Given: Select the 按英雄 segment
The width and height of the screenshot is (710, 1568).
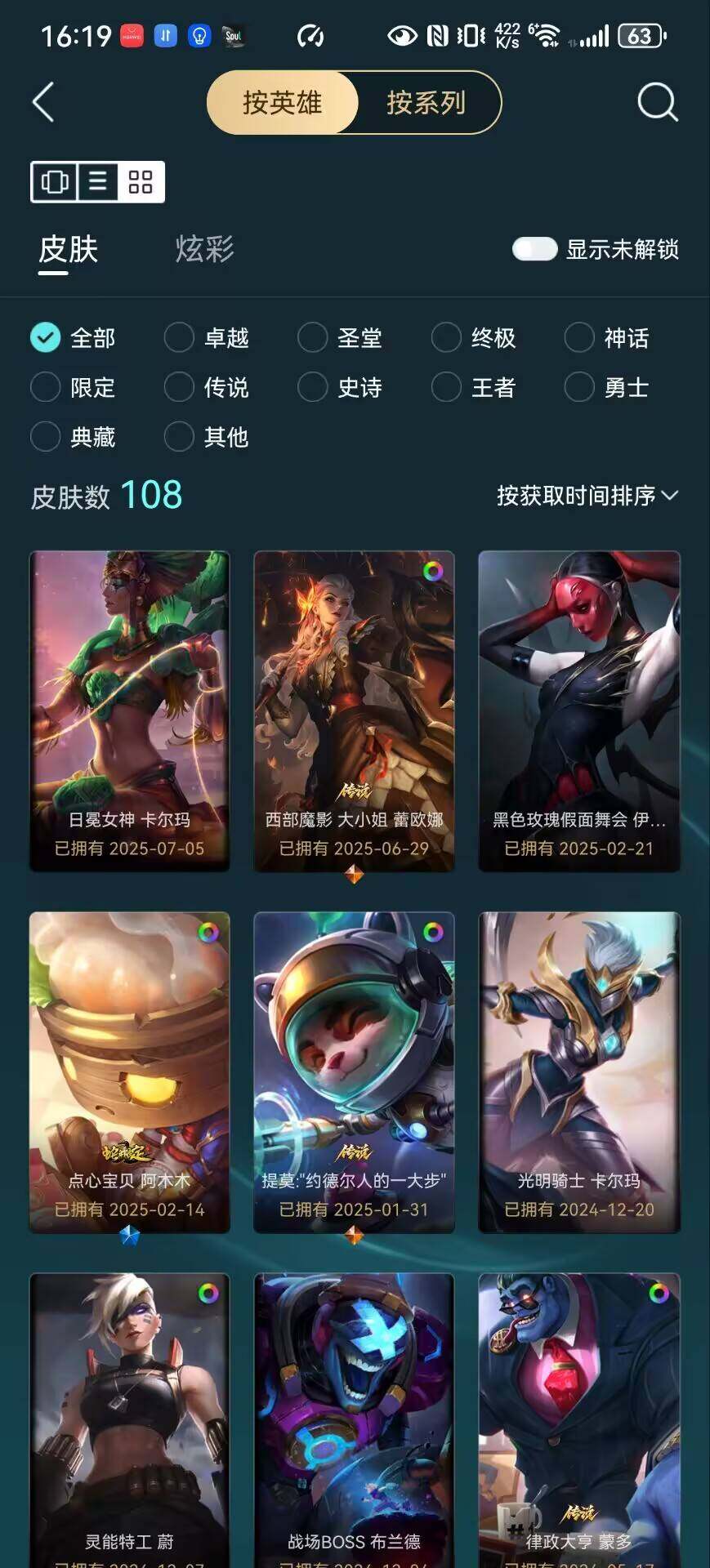Looking at the screenshot, I should point(283,102).
